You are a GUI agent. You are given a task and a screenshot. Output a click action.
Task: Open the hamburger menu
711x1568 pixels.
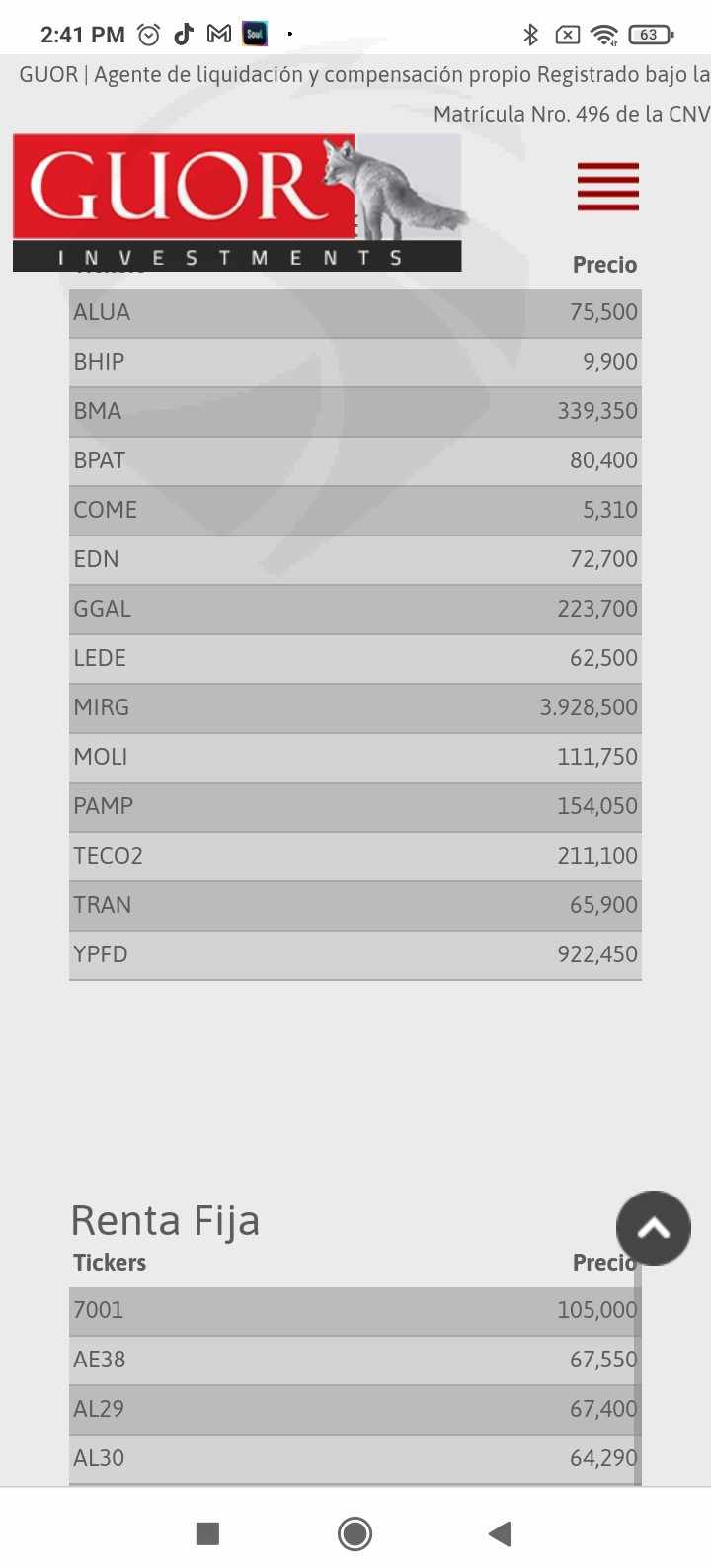[608, 187]
